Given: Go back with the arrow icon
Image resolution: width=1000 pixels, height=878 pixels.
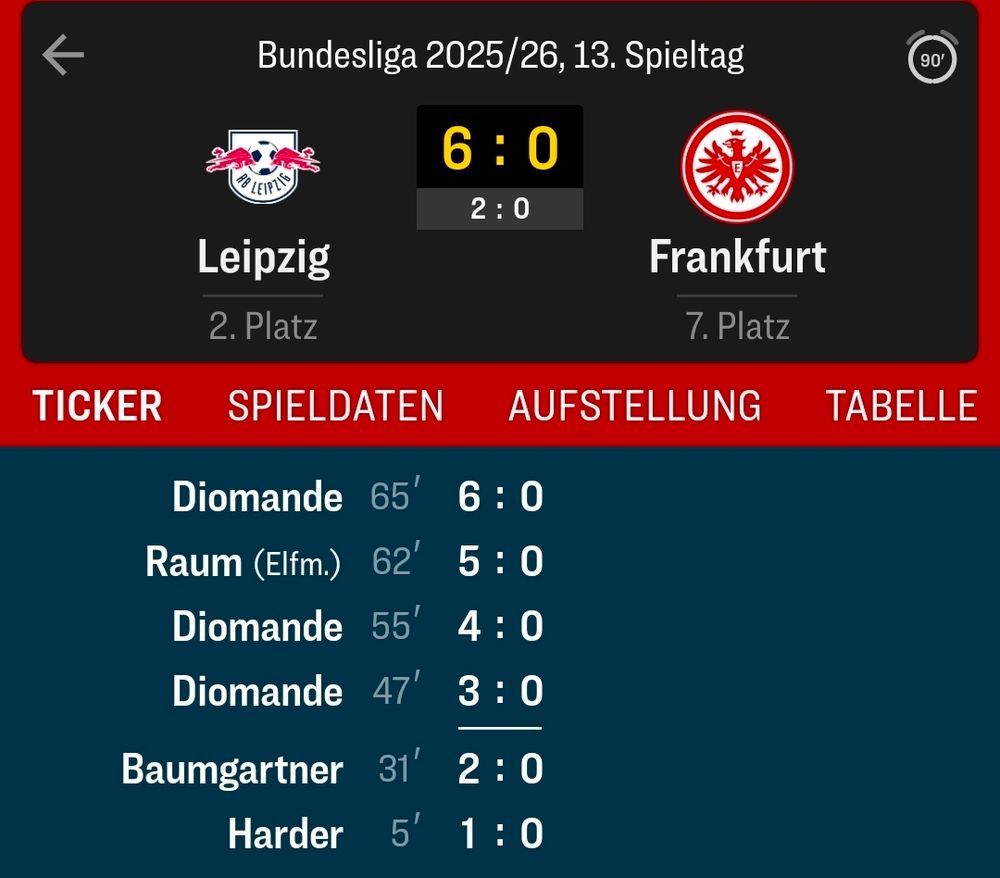Looking at the screenshot, I should (x=63, y=55).
